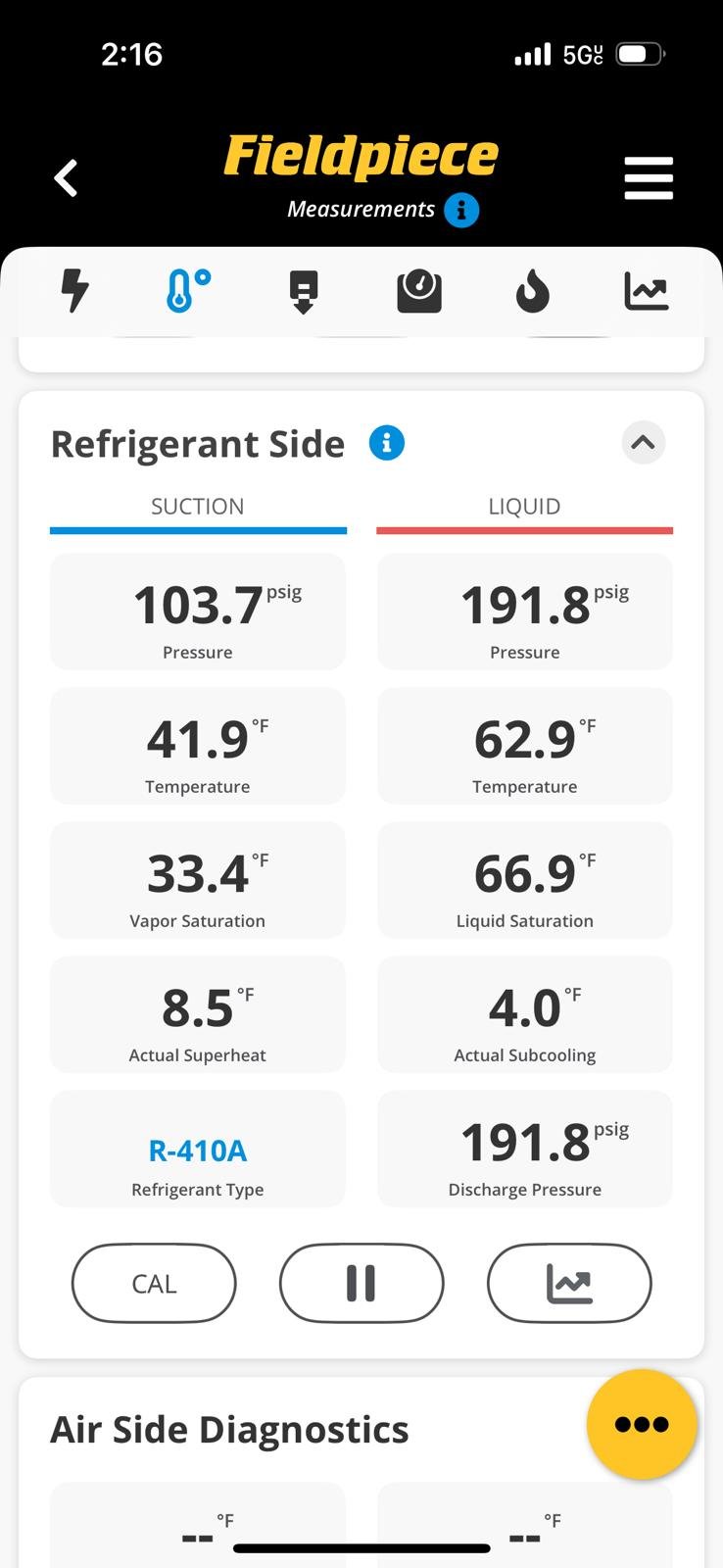
Task: Select the electrical measurements lightning icon
Action: point(75,291)
